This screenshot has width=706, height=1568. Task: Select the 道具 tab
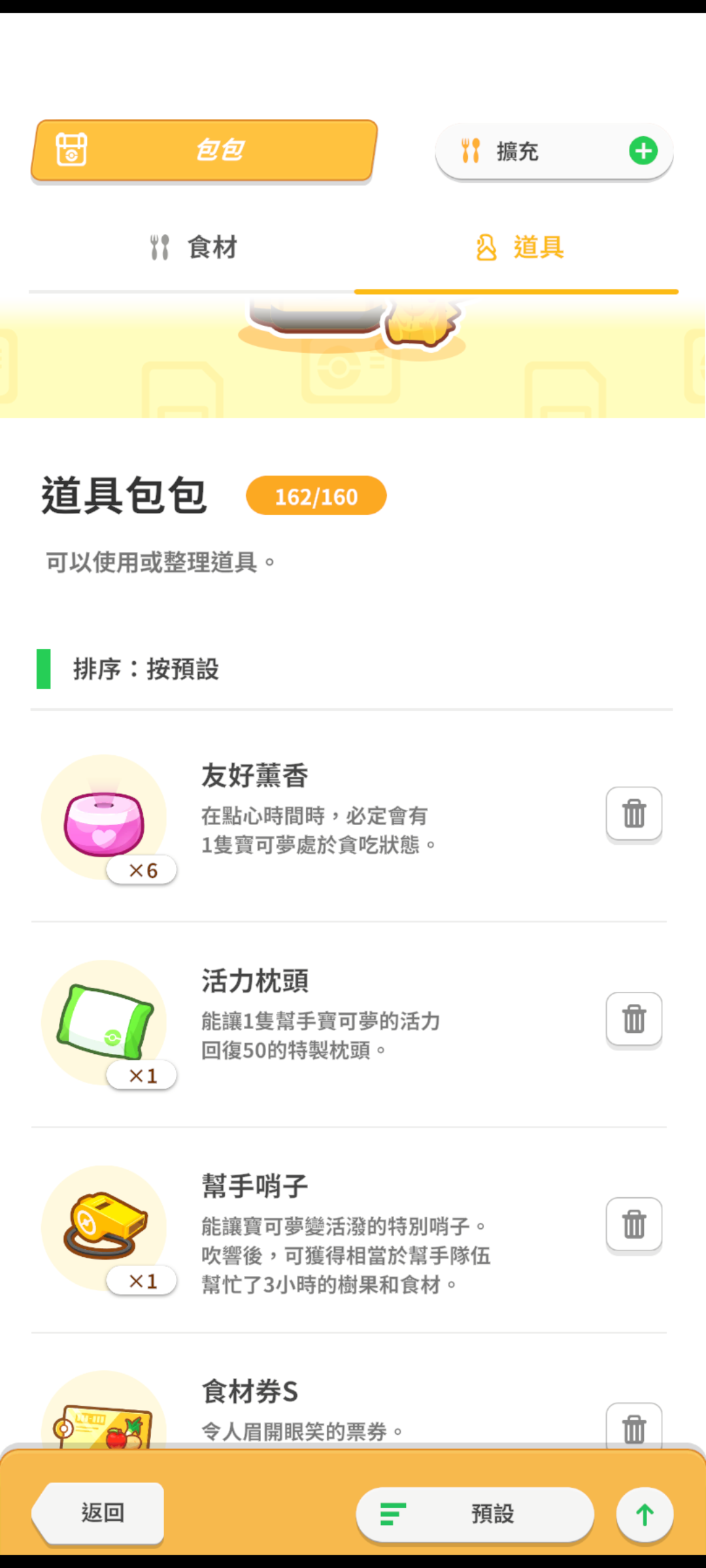pos(516,248)
